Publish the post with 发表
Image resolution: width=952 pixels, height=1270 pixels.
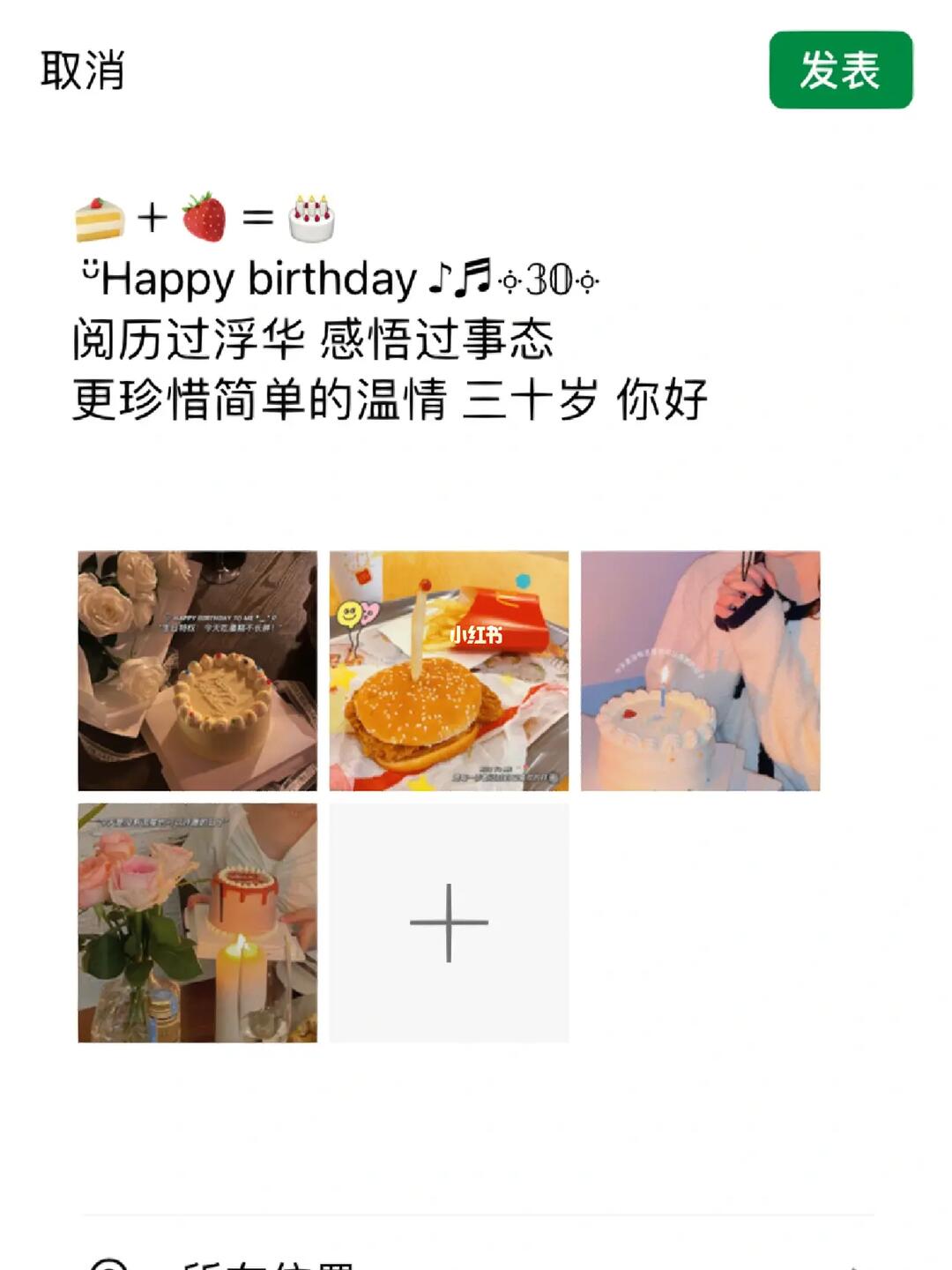click(840, 71)
